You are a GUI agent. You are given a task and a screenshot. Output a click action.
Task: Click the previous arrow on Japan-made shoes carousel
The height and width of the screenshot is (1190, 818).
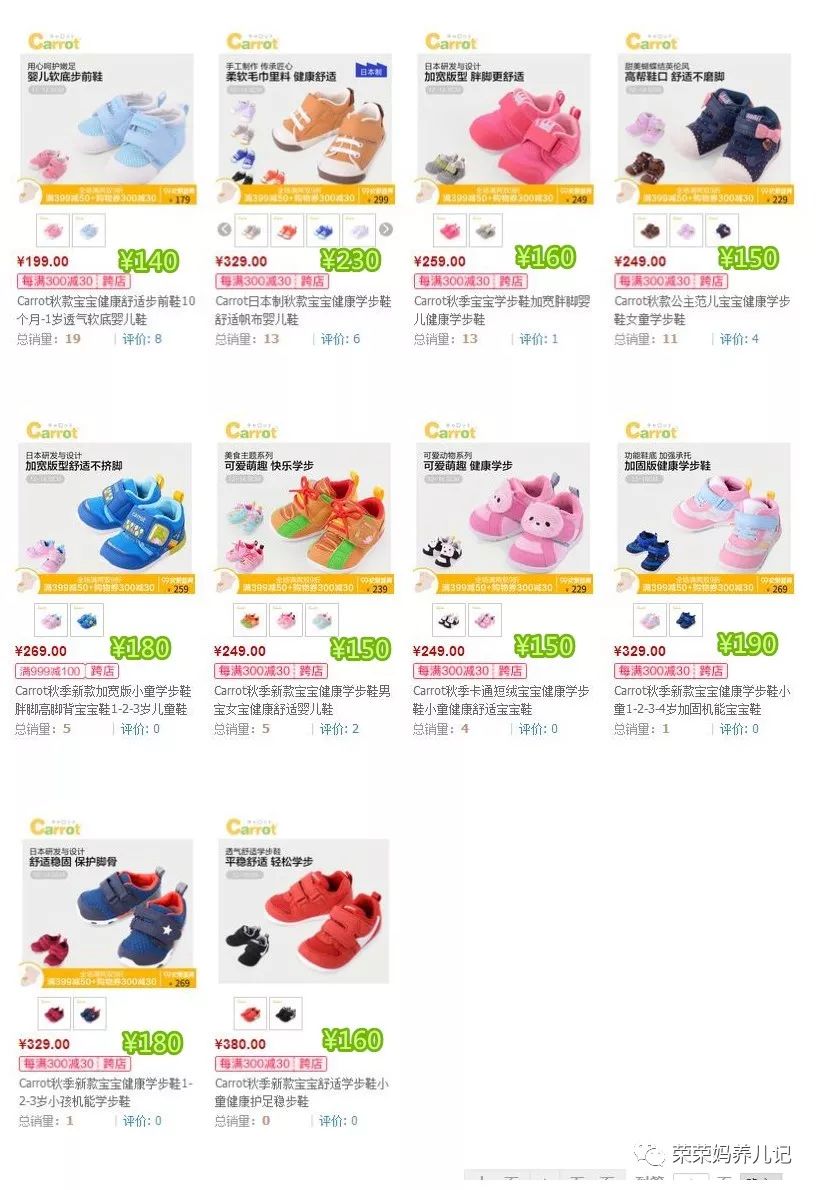point(224,227)
